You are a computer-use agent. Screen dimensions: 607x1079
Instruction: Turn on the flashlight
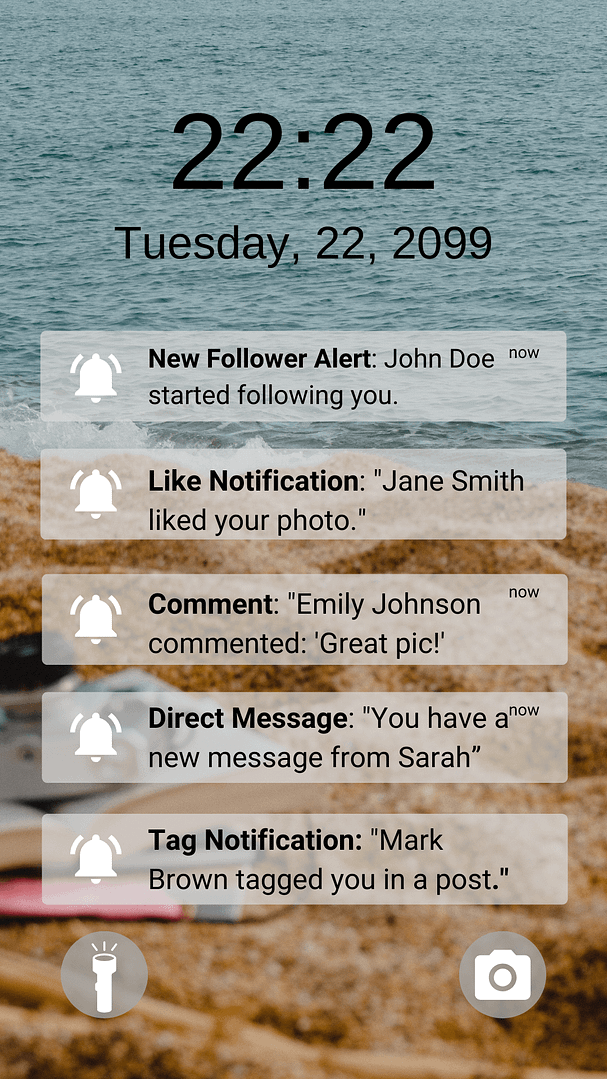click(x=104, y=974)
